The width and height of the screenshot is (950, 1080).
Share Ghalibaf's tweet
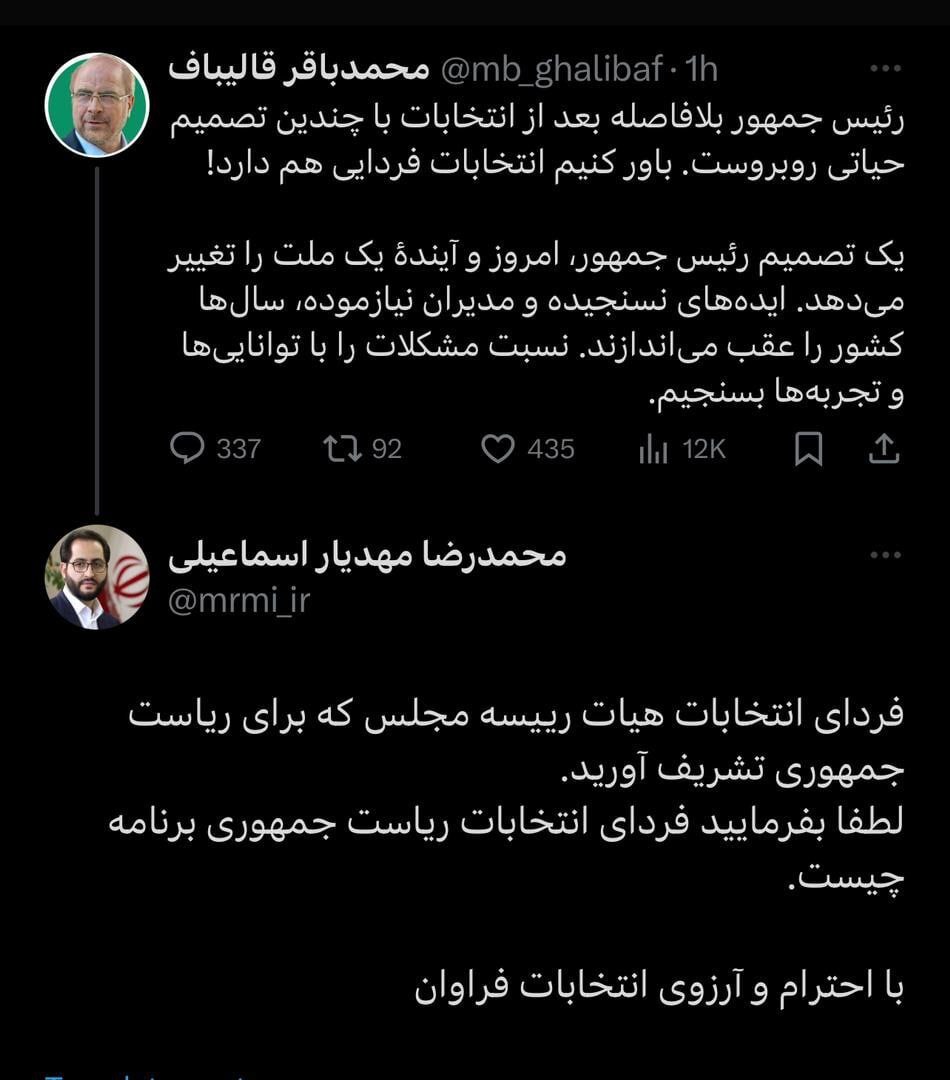coord(883,449)
